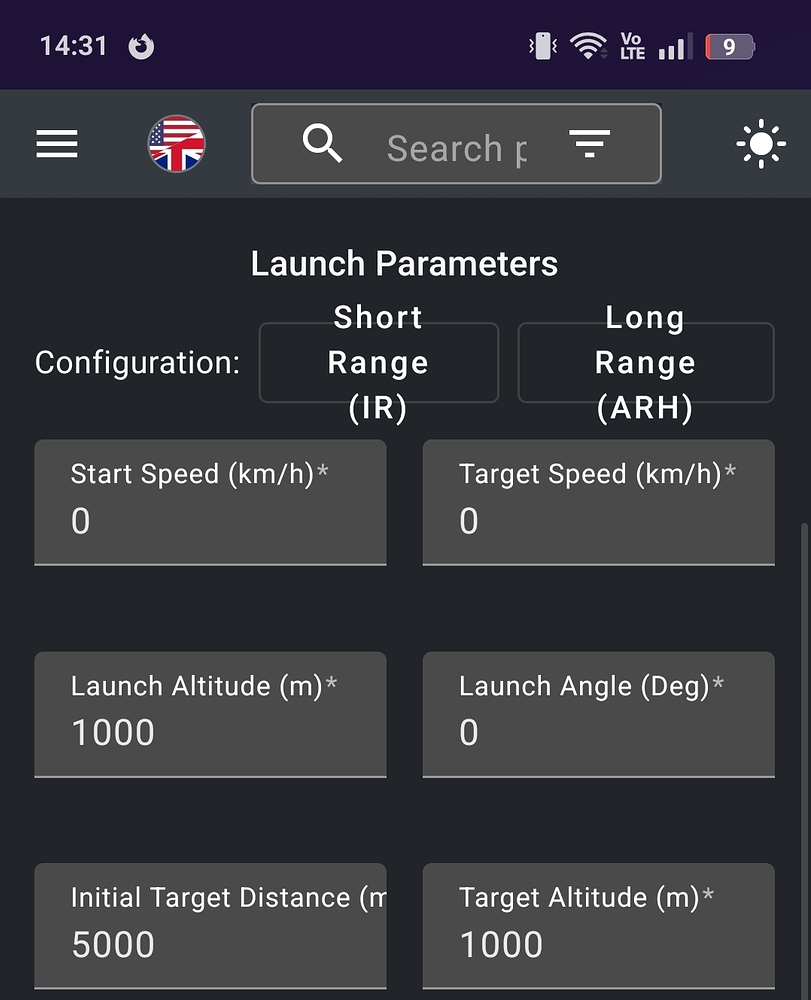Open the language selection chooser
The width and height of the screenshot is (811, 1000).
tap(177, 143)
